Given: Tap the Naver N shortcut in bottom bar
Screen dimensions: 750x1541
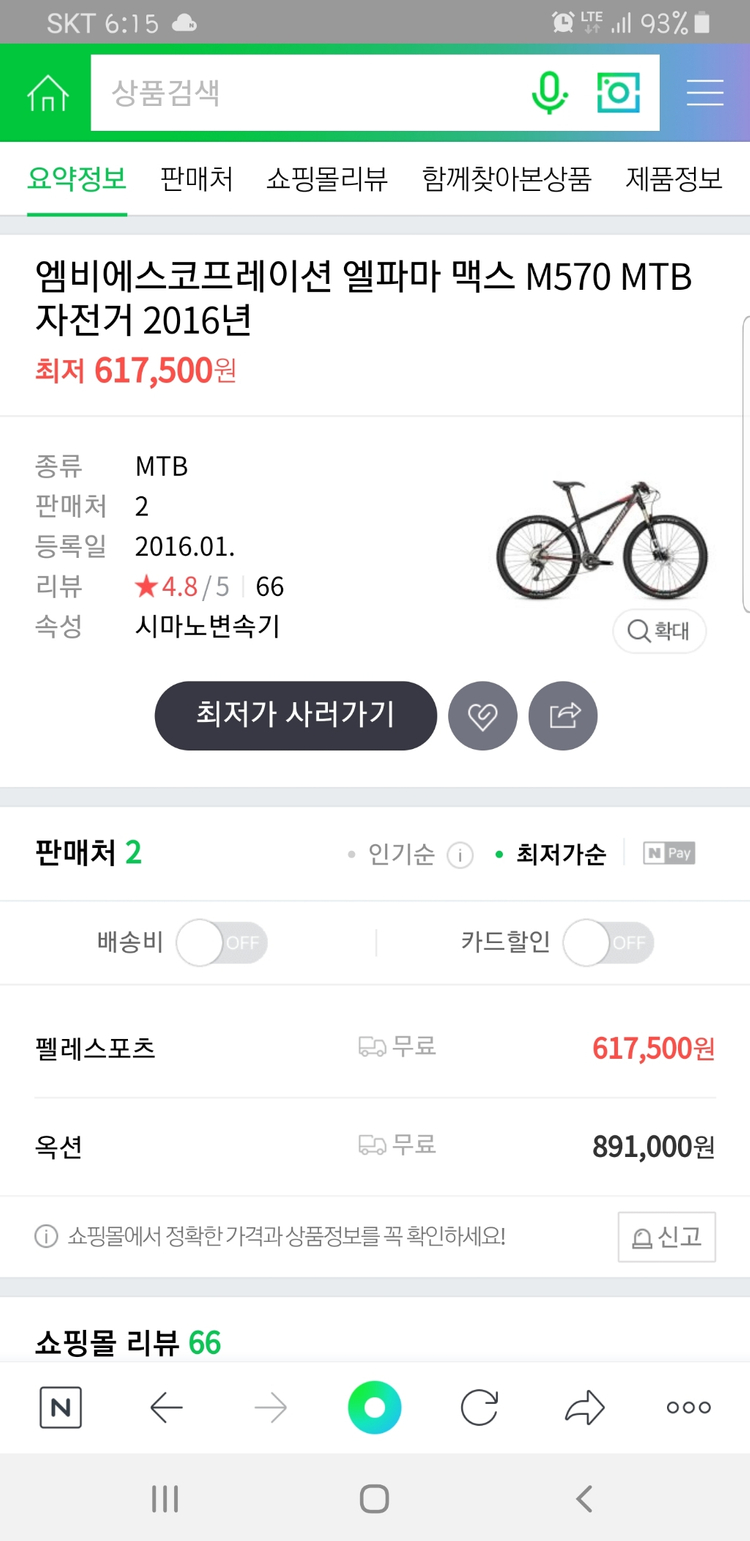Looking at the screenshot, I should coord(60,1406).
